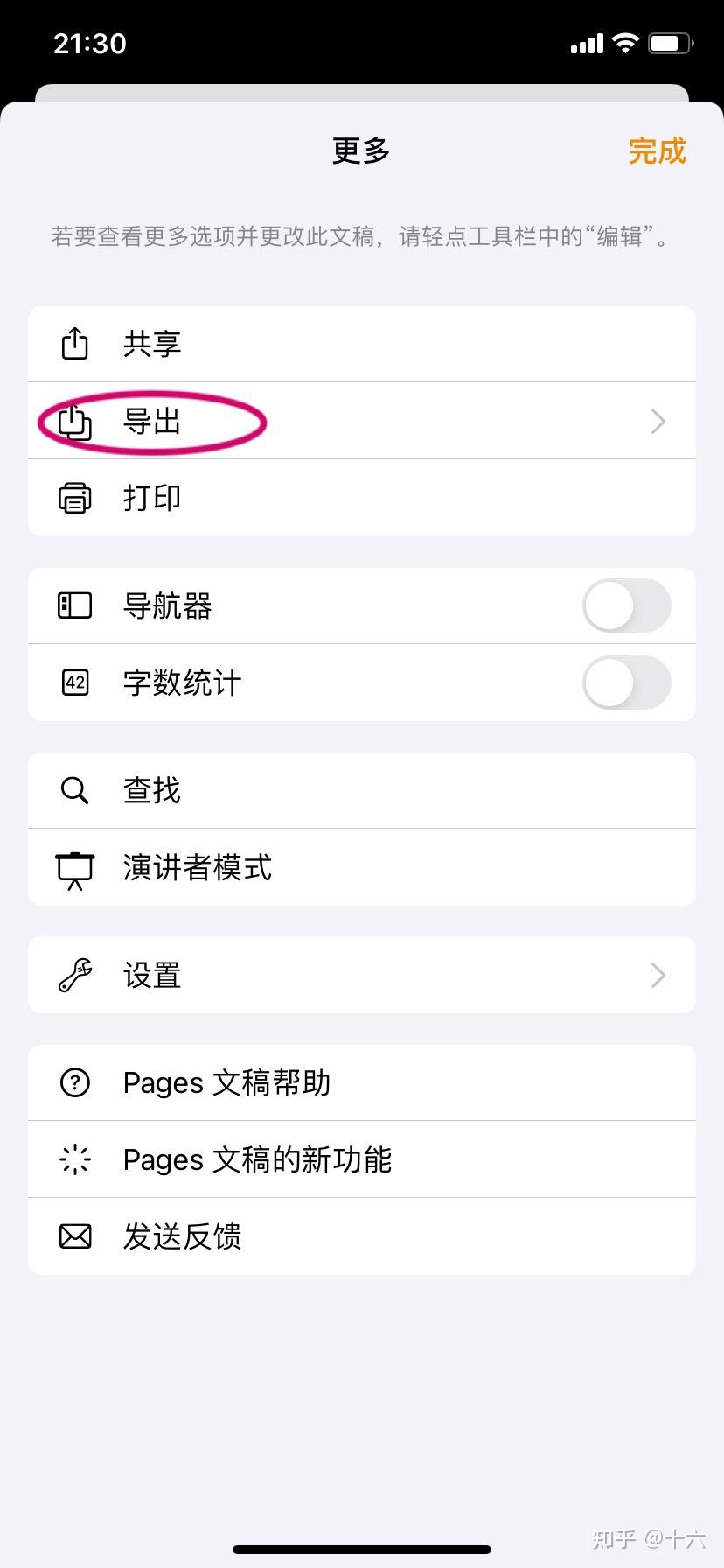Select 打印 to print the document
The width and height of the screenshot is (724, 1568).
[x=152, y=498]
